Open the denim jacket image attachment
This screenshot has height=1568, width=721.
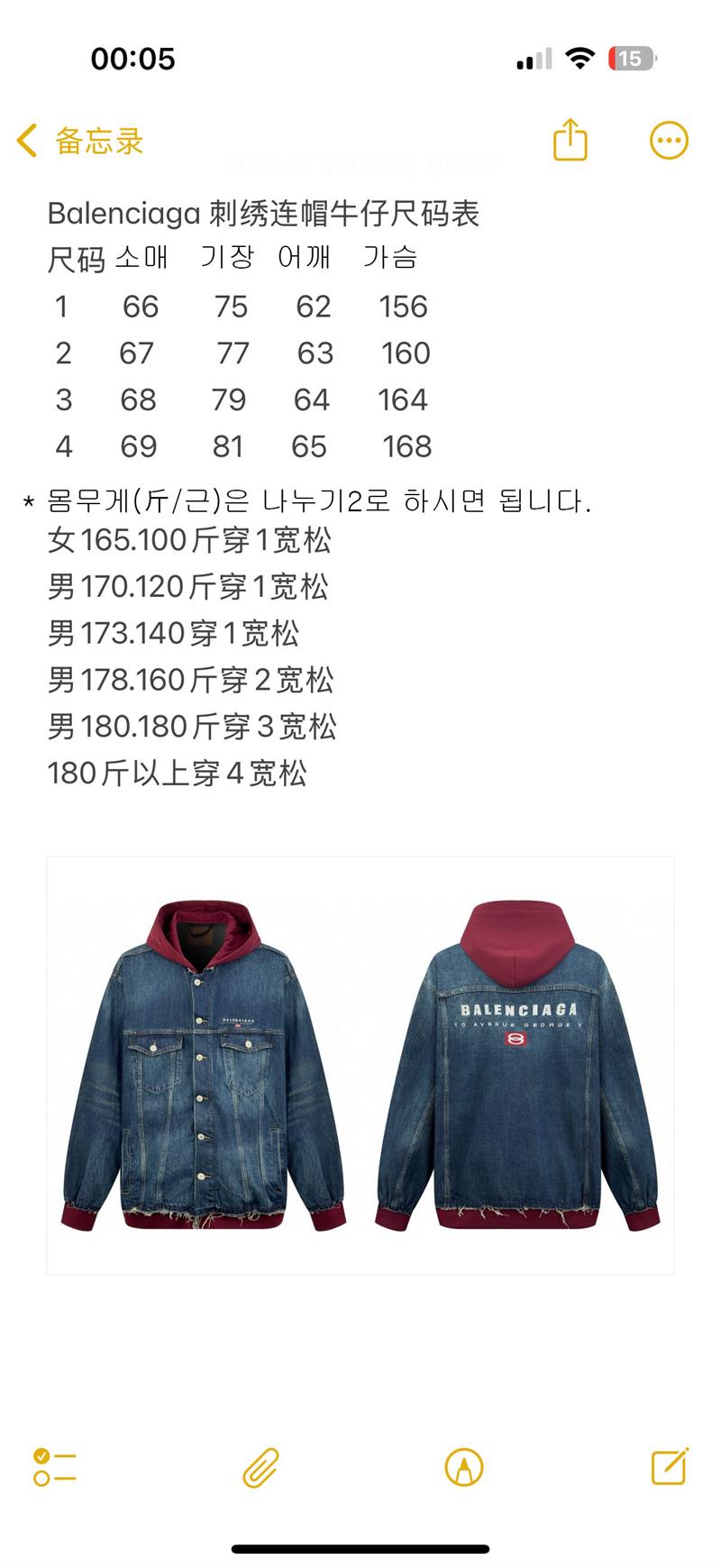[360, 1065]
